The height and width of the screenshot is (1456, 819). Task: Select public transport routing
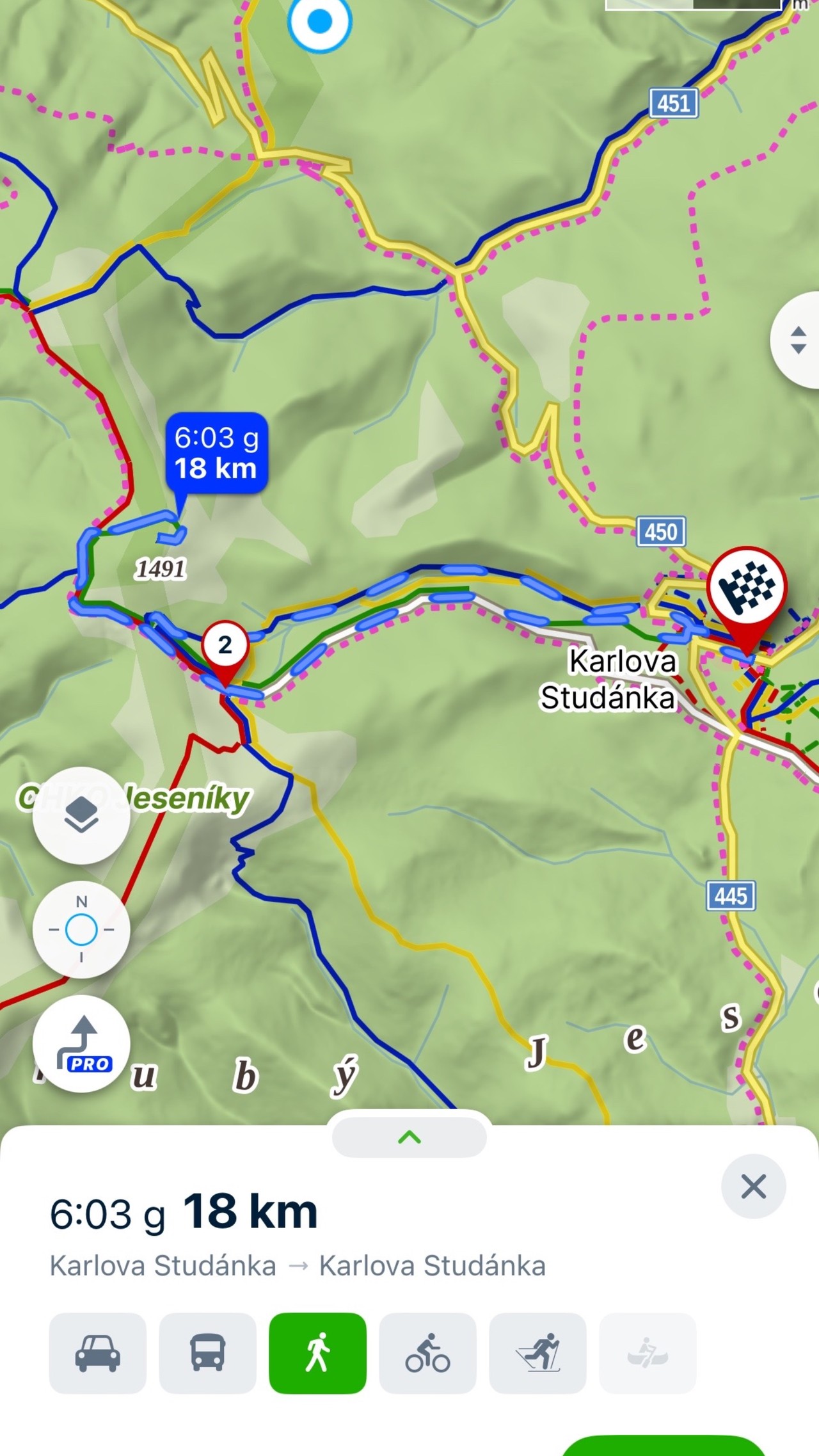(x=207, y=1352)
